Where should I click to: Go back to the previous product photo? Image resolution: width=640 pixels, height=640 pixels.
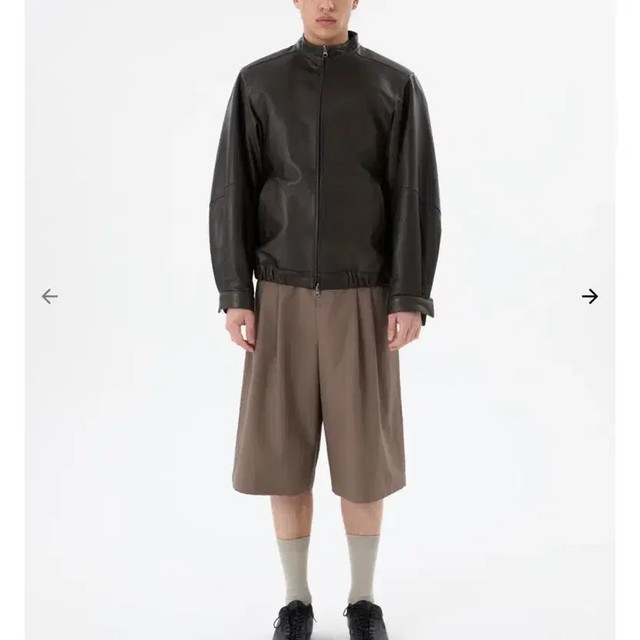tap(49, 296)
